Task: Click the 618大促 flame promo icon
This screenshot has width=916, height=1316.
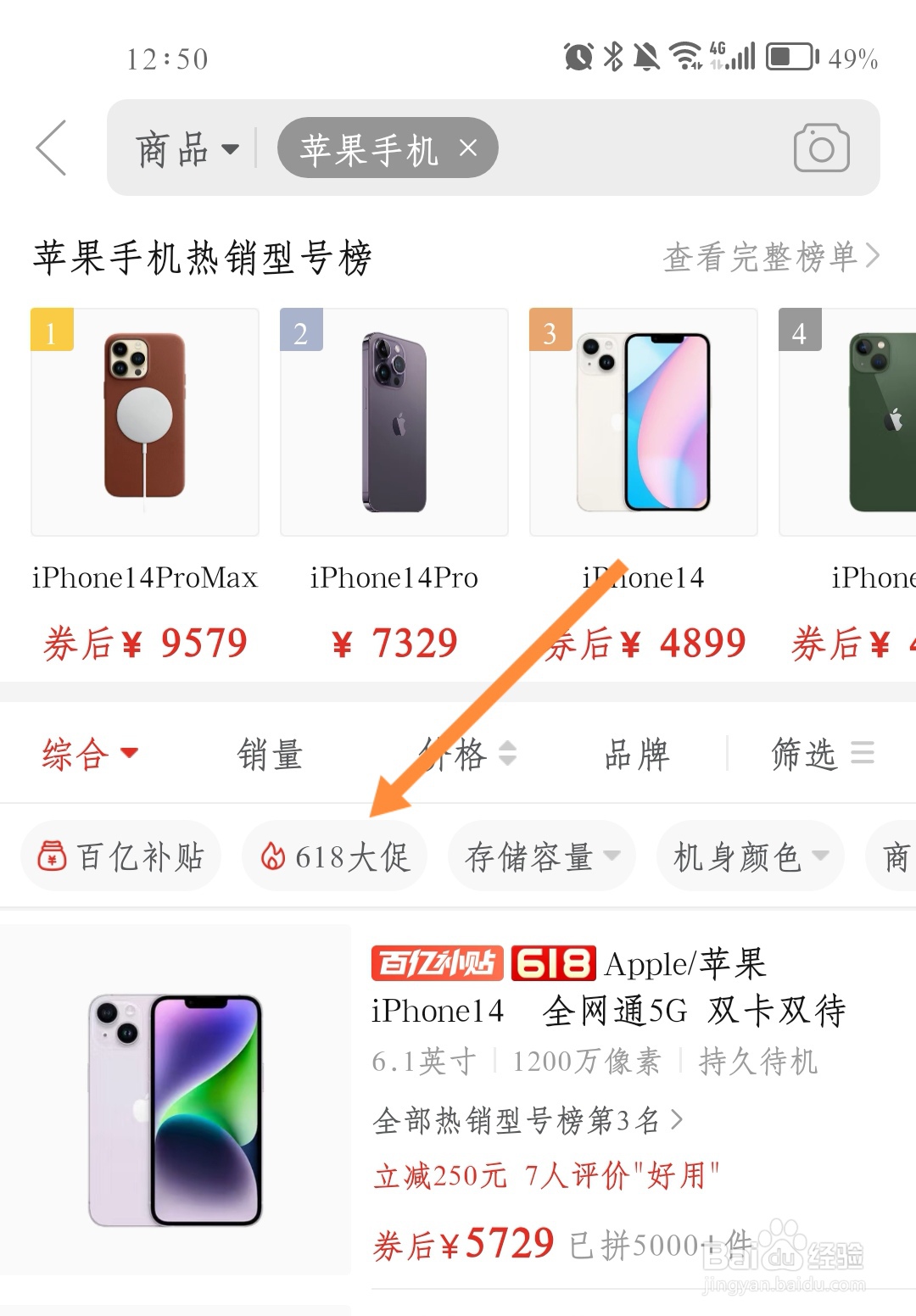Action: [273, 856]
